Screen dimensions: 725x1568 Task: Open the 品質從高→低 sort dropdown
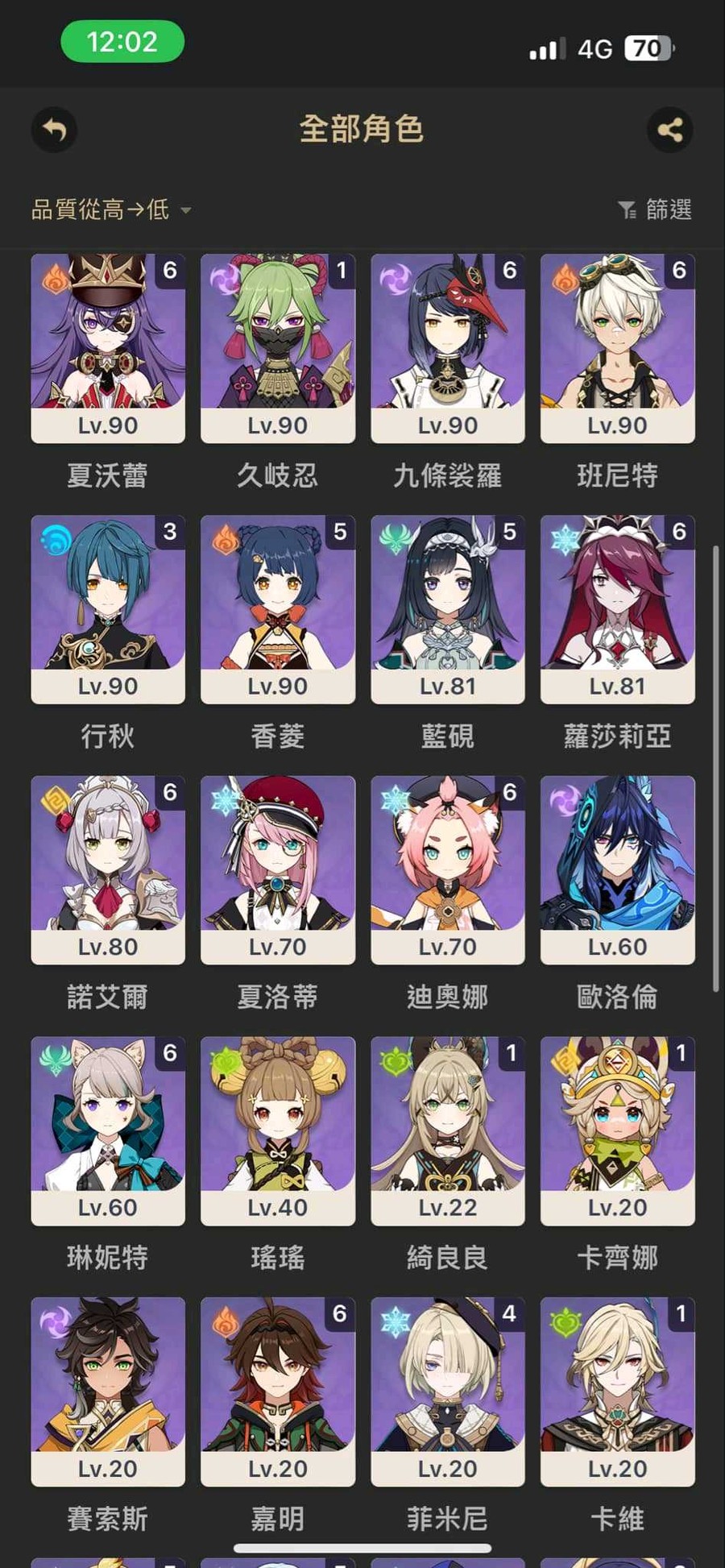coord(111,210)
